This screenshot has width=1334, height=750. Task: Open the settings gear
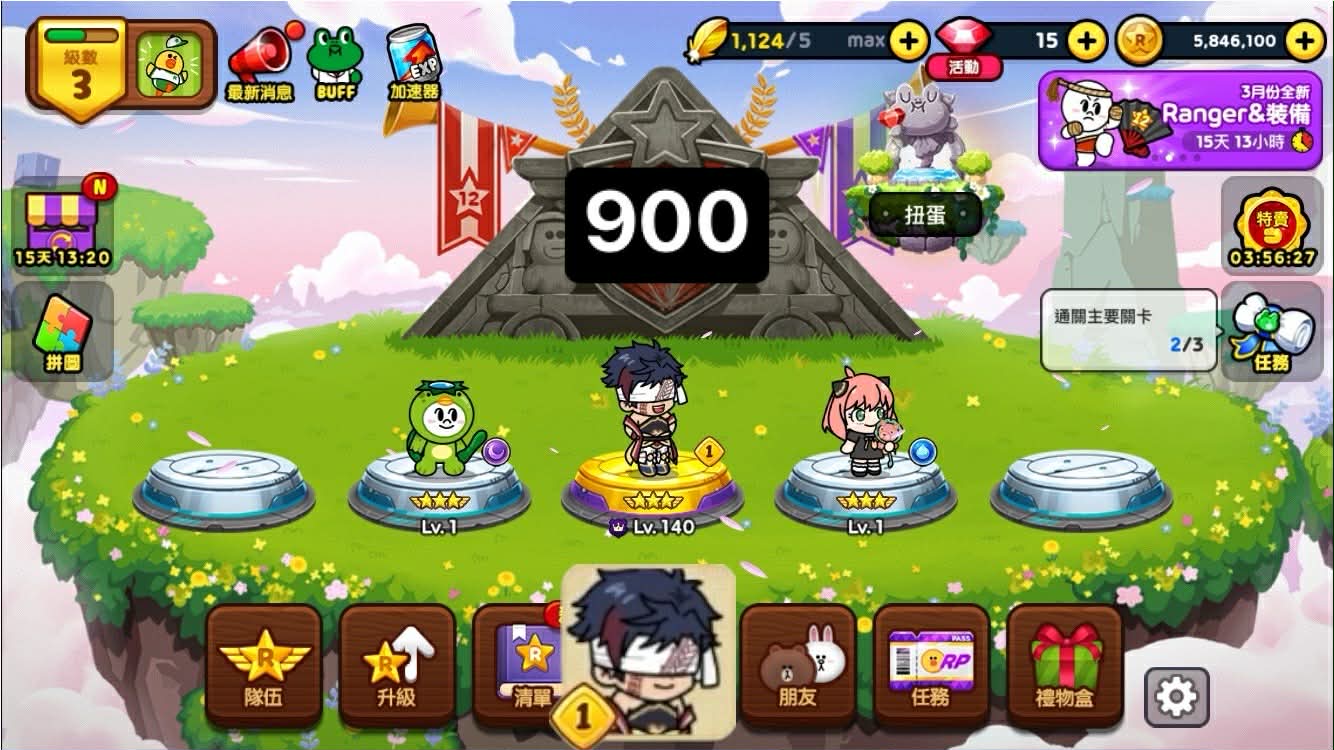pos(1176,696)
